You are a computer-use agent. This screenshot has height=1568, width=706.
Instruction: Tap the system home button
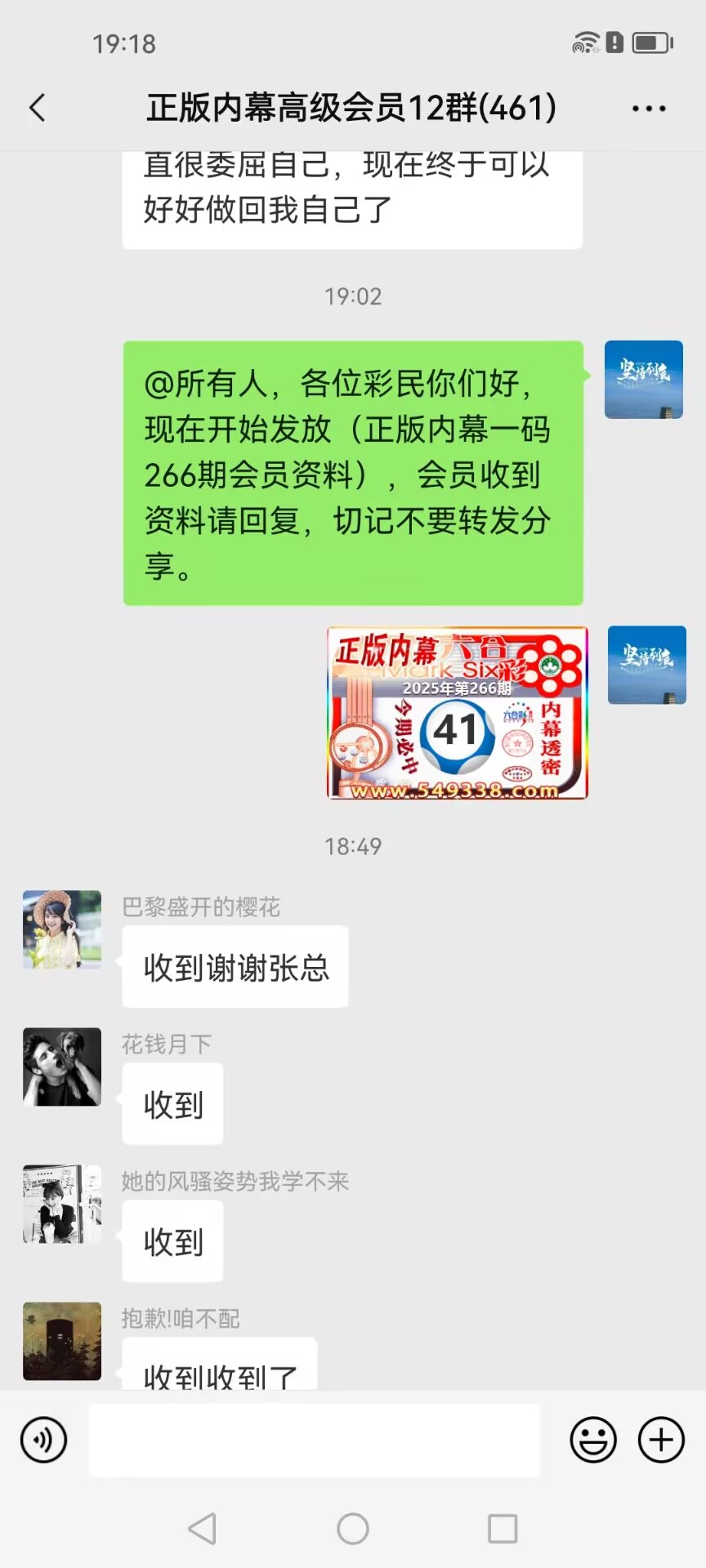coord(353,1529)
